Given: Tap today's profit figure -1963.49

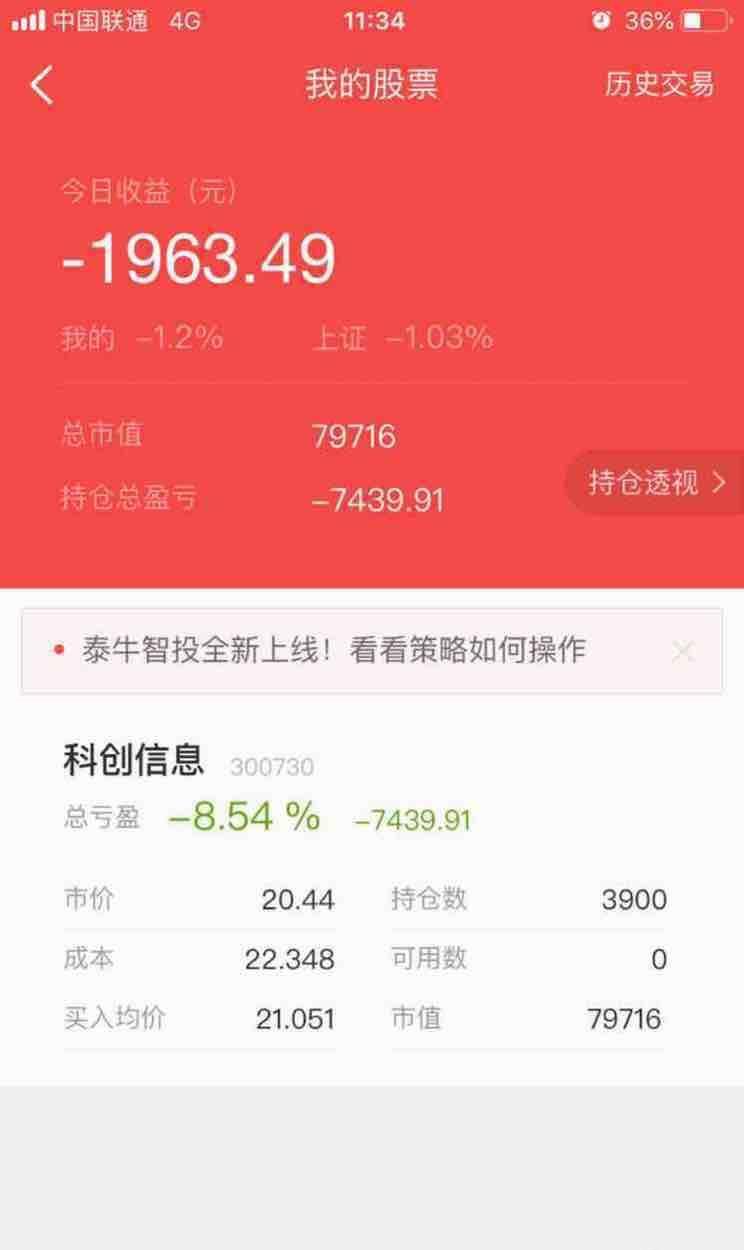Looking at the screenshot, I should [197, 257].
